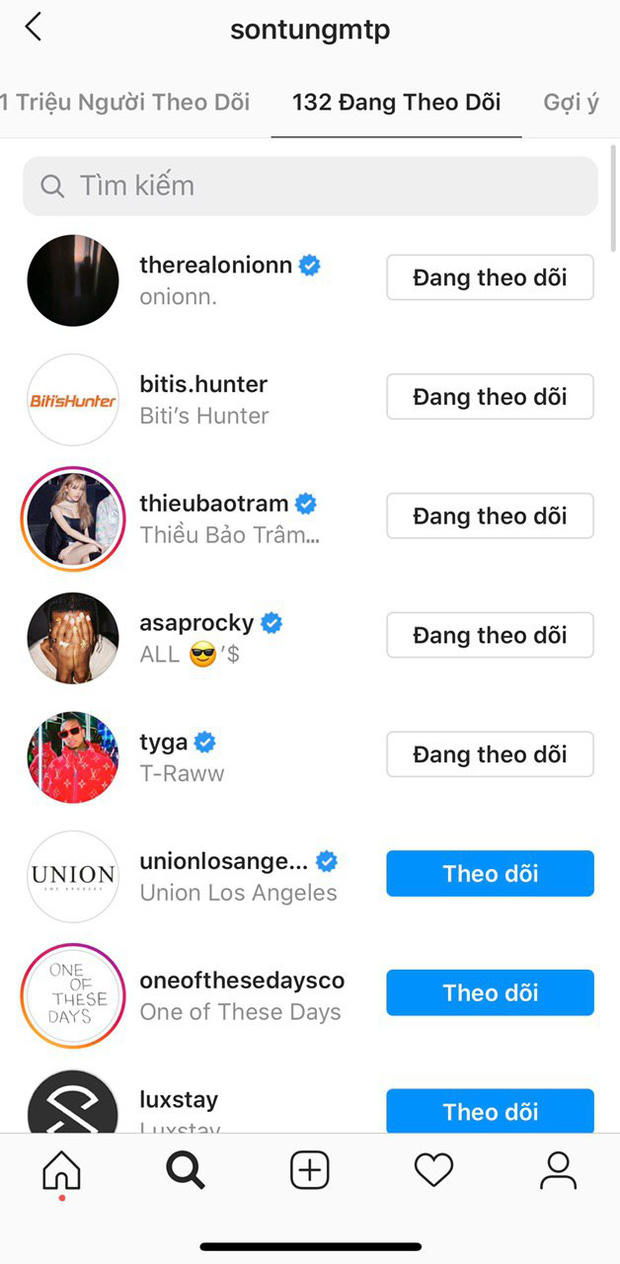620x1264 pixels.
Task: Go back with the top-left arrow
Action: tap(34, 27)
